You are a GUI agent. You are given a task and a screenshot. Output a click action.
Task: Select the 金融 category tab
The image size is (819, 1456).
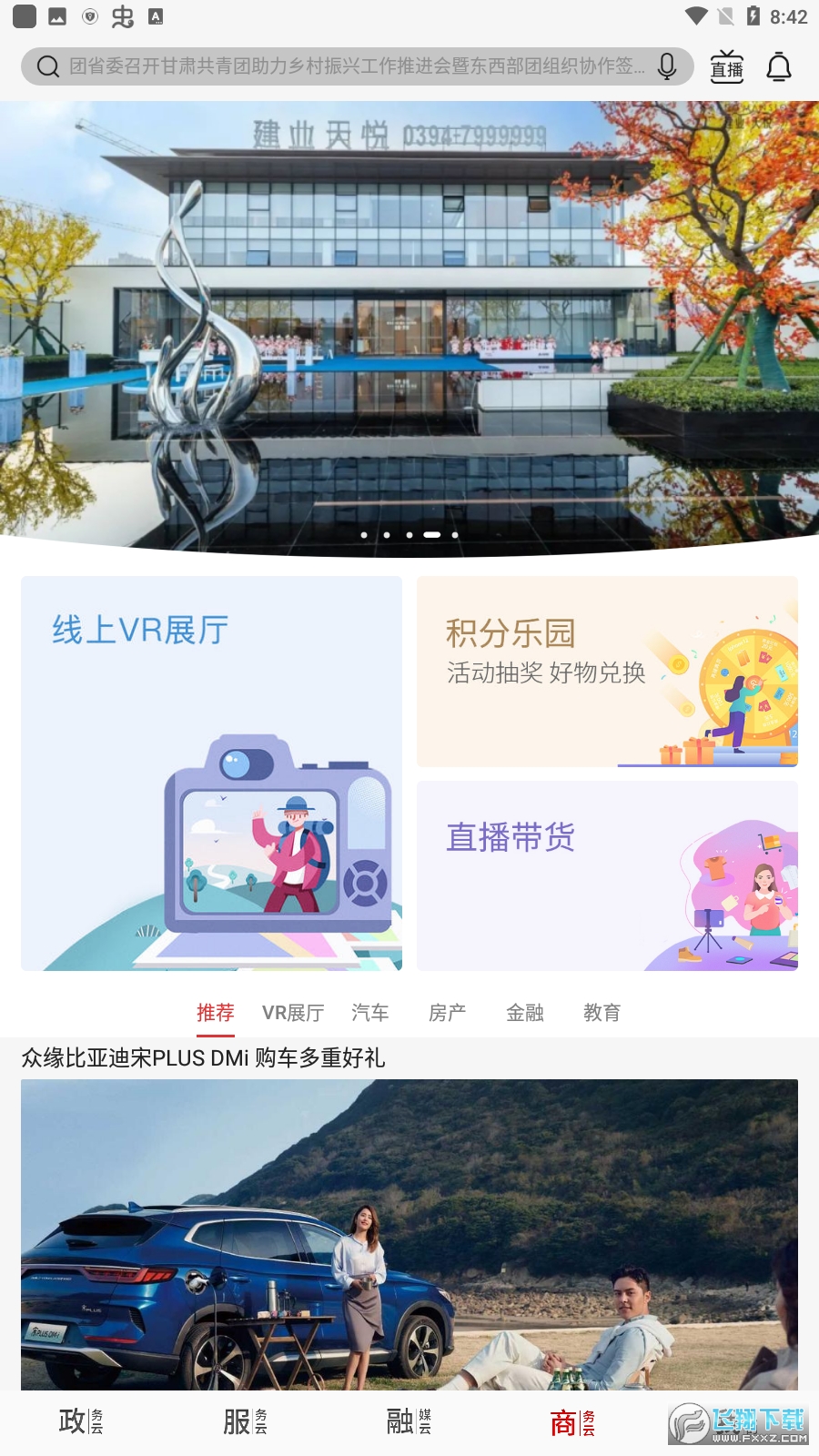(525, 1012)
